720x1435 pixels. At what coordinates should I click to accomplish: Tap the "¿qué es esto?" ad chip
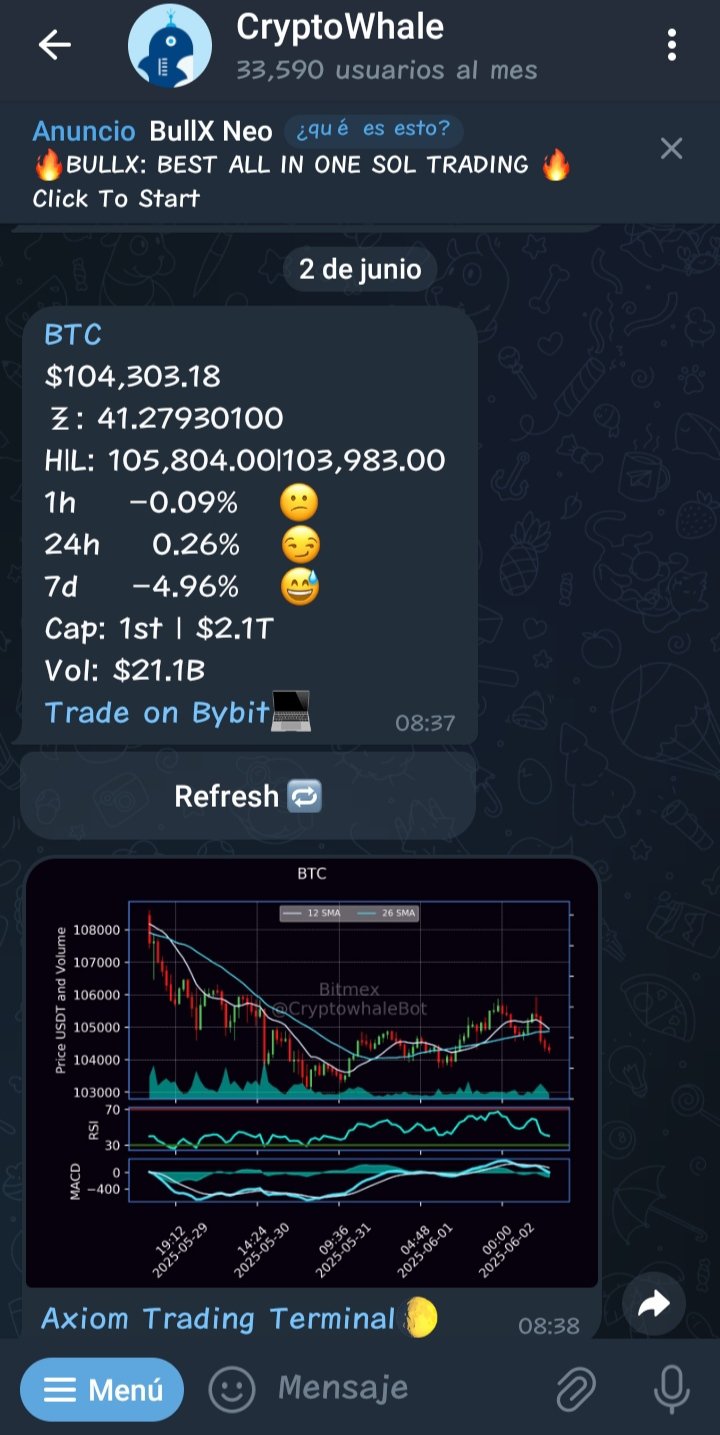[x=373, y=130]
